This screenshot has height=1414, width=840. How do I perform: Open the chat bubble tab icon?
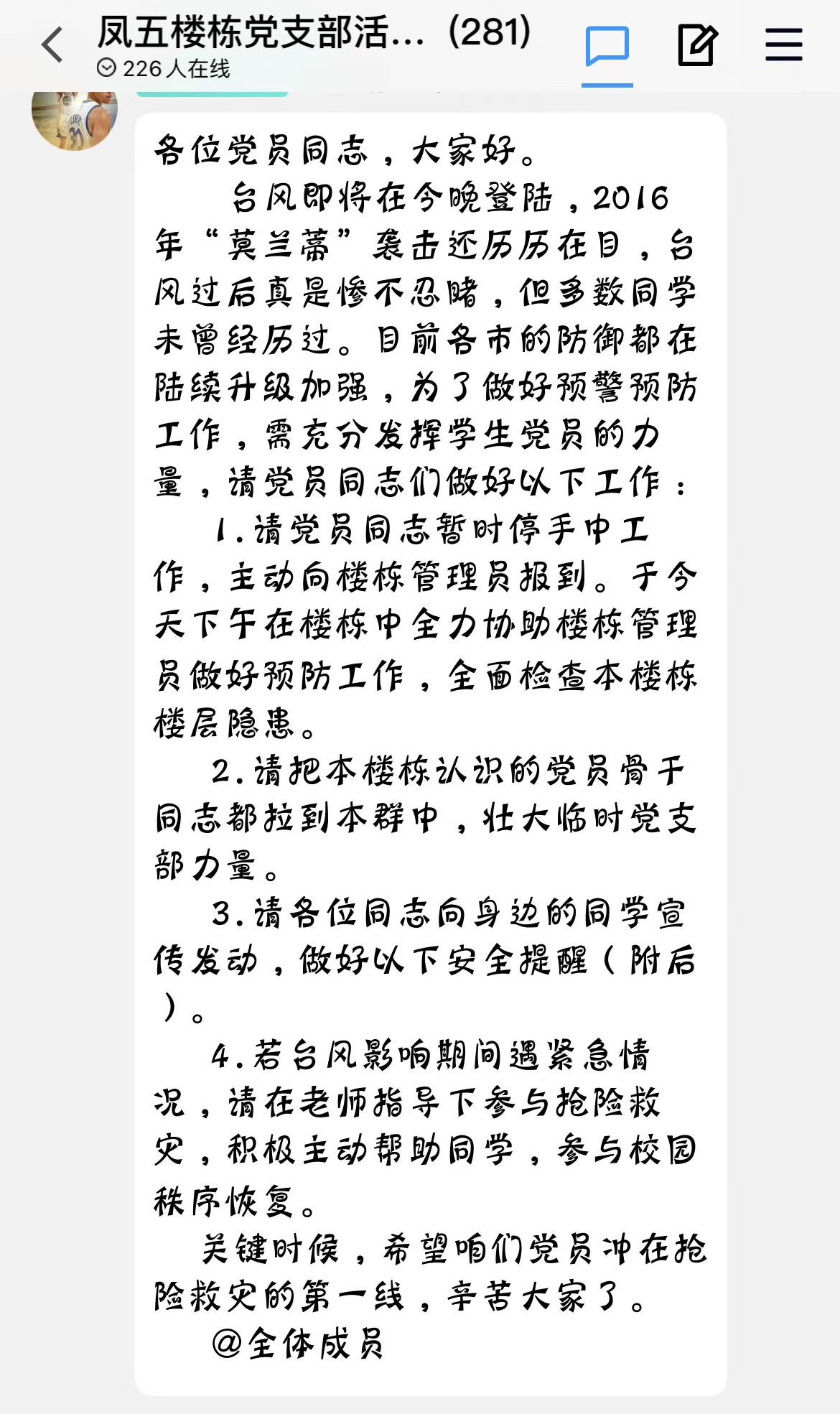[x=607, y=45]
